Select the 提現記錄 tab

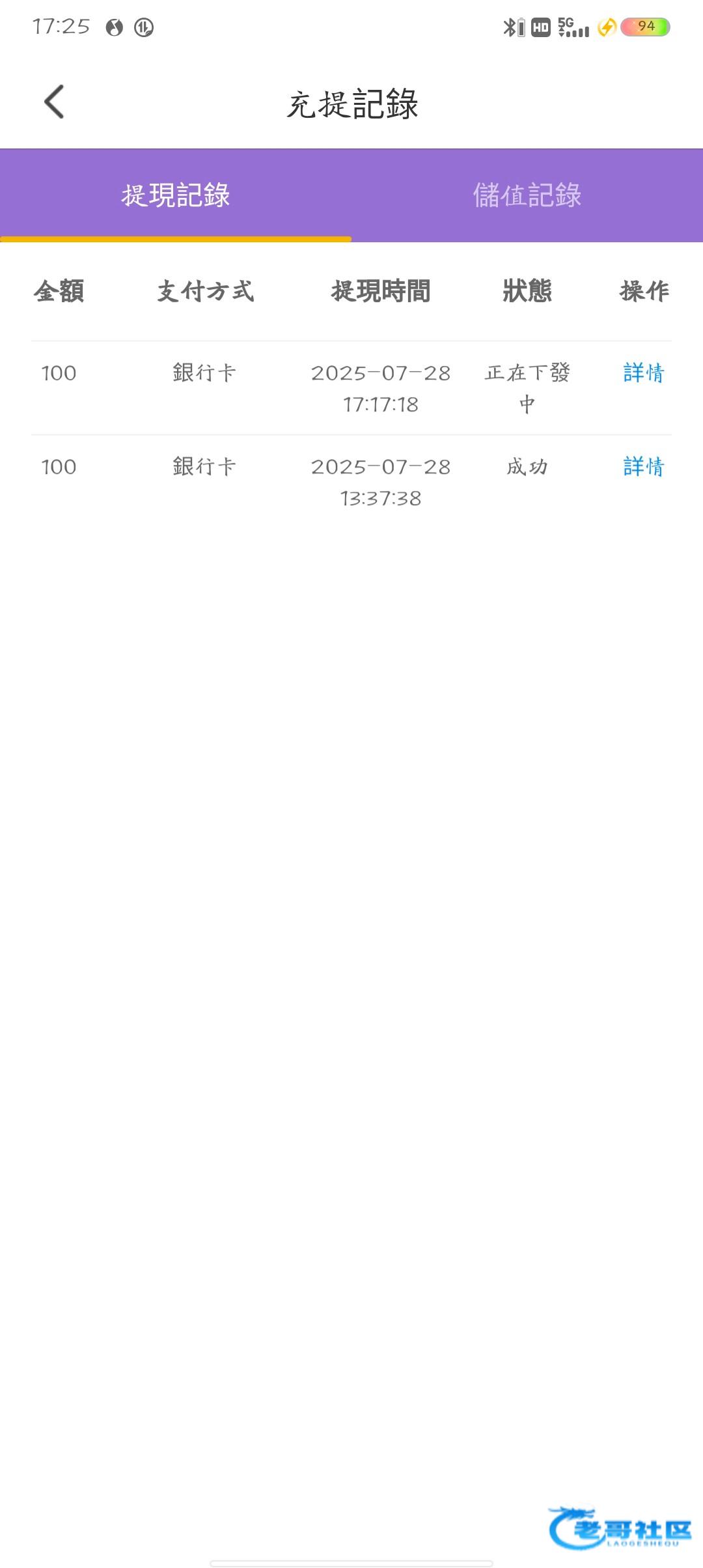click(176, 195)
